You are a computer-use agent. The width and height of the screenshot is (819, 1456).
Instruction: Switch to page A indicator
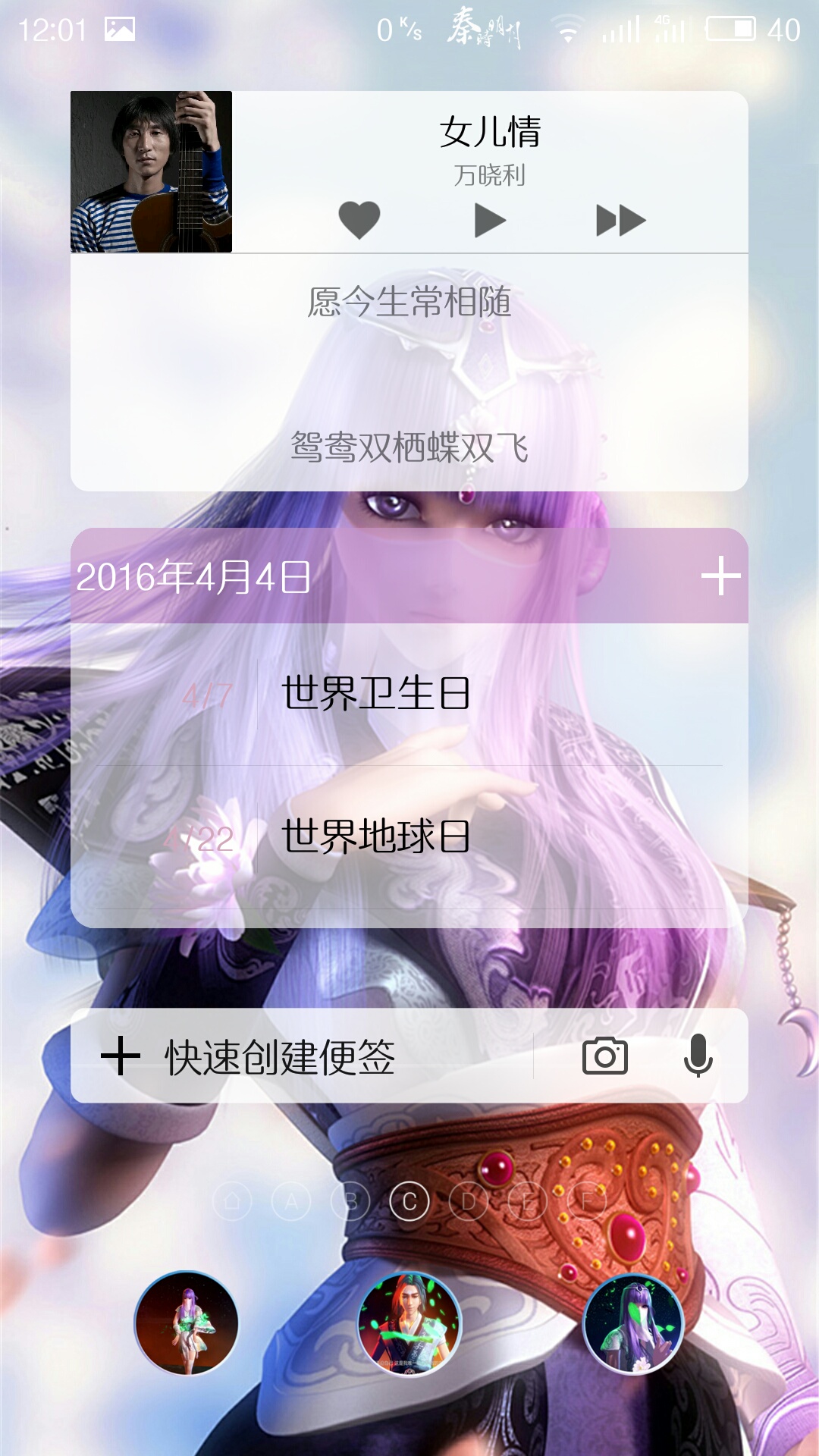(x=291, y=1201)
